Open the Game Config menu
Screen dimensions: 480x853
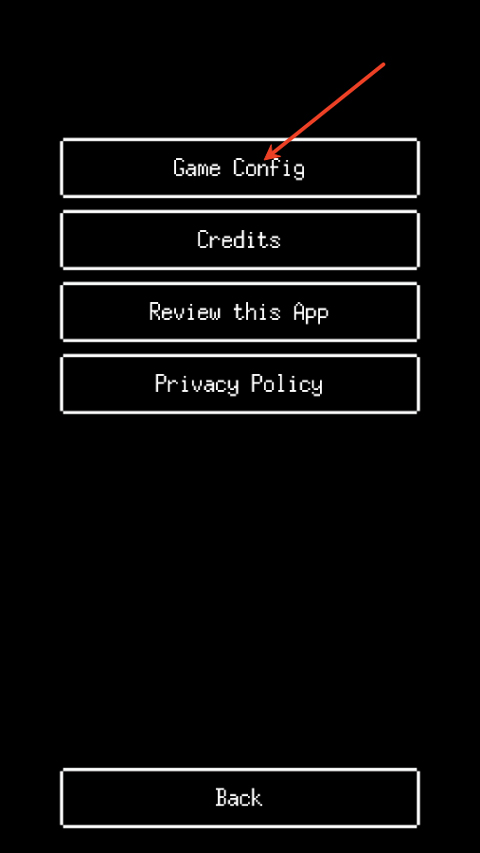(239, 168)
